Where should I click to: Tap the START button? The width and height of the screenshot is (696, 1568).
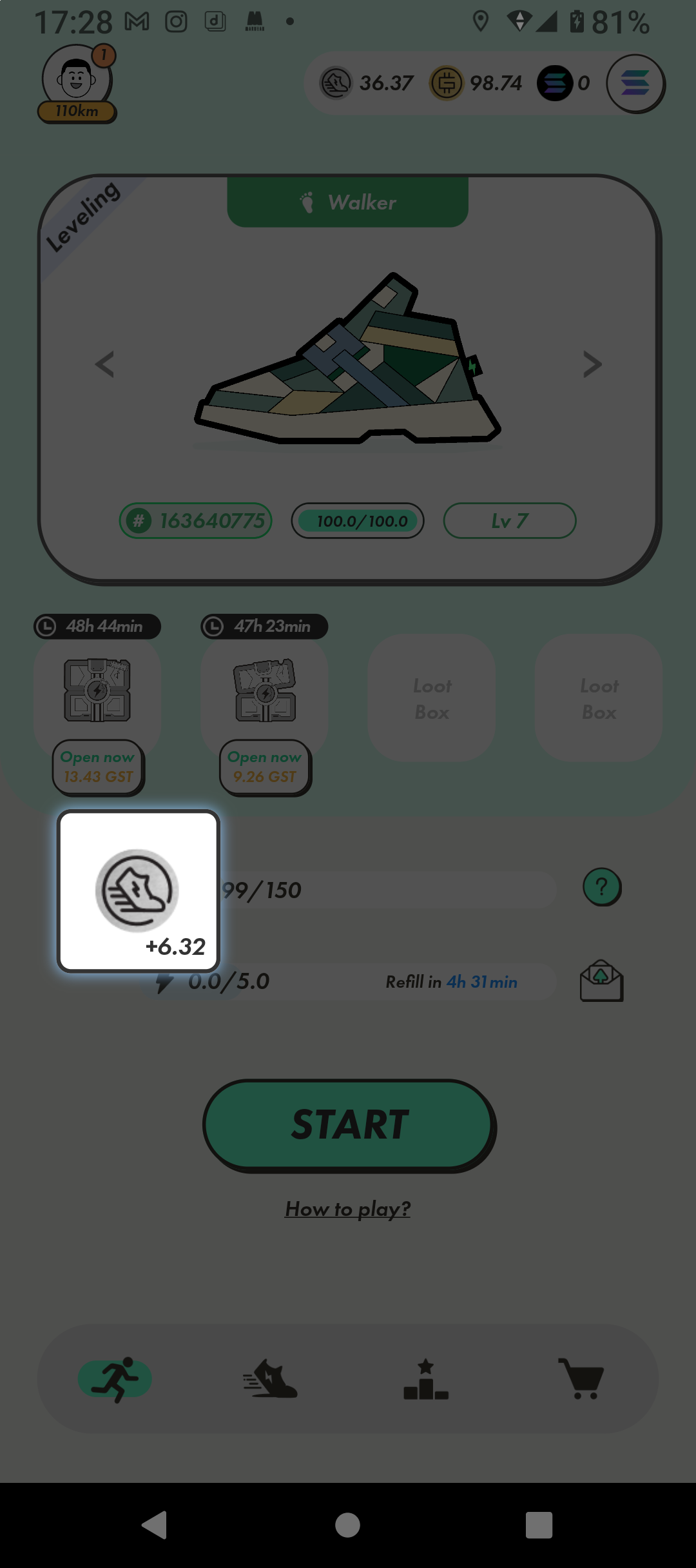pyautogui.click(x=349, y=1125)
